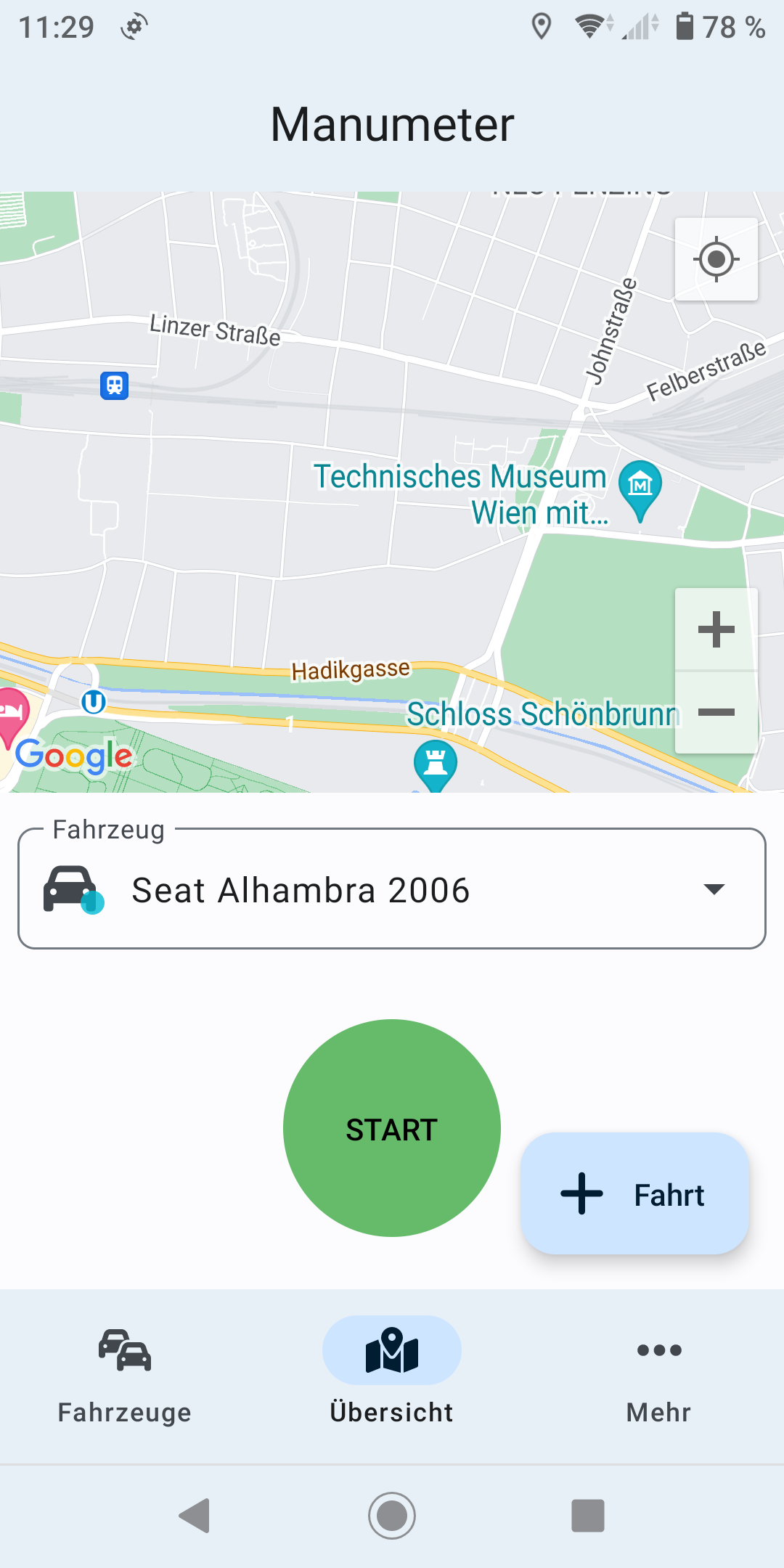Zoom out of the map

(x=716, y=712)
